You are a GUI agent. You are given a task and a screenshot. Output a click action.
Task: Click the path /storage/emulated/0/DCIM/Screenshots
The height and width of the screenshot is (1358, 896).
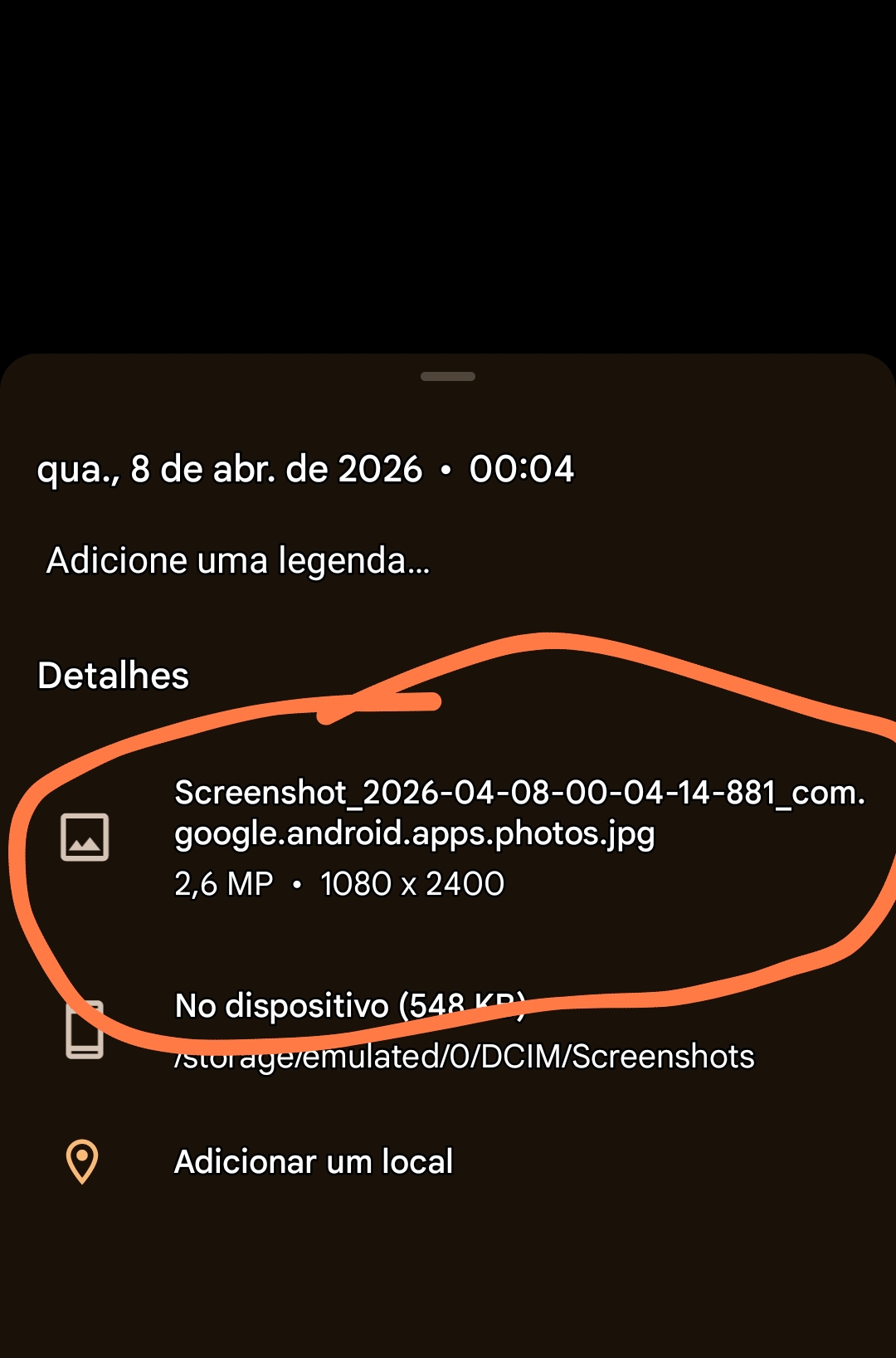[463, 1056]
